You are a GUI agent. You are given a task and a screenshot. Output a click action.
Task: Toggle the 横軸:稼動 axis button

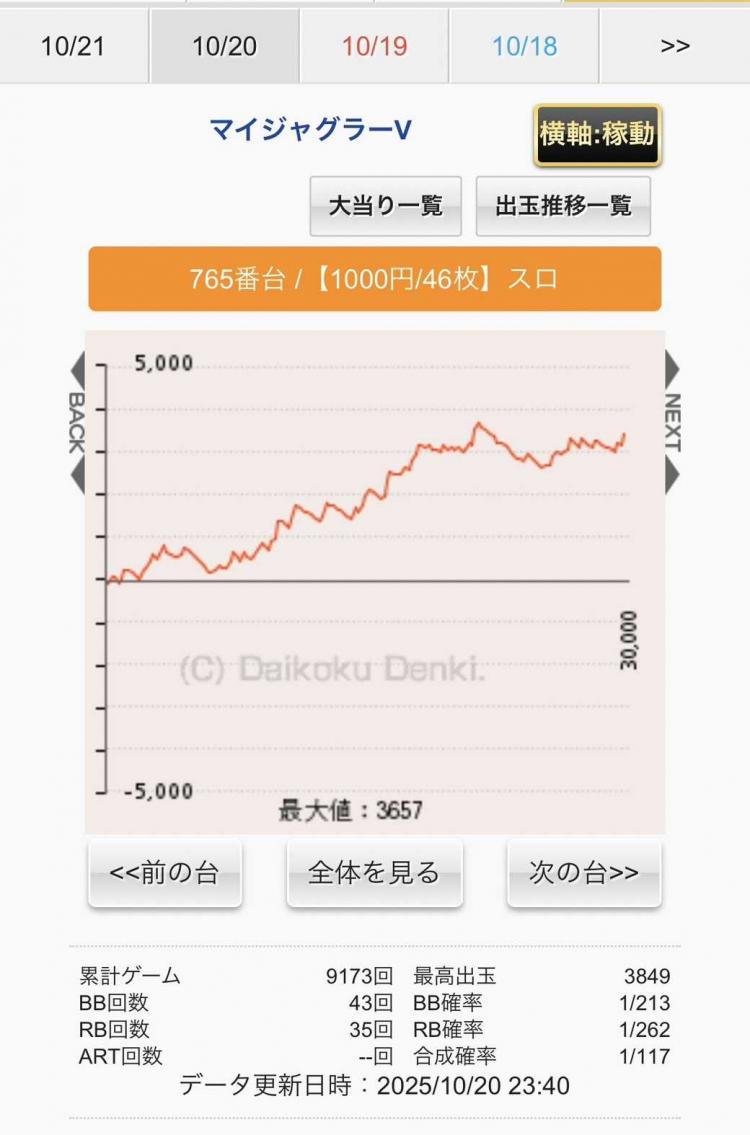click(597, 134)
